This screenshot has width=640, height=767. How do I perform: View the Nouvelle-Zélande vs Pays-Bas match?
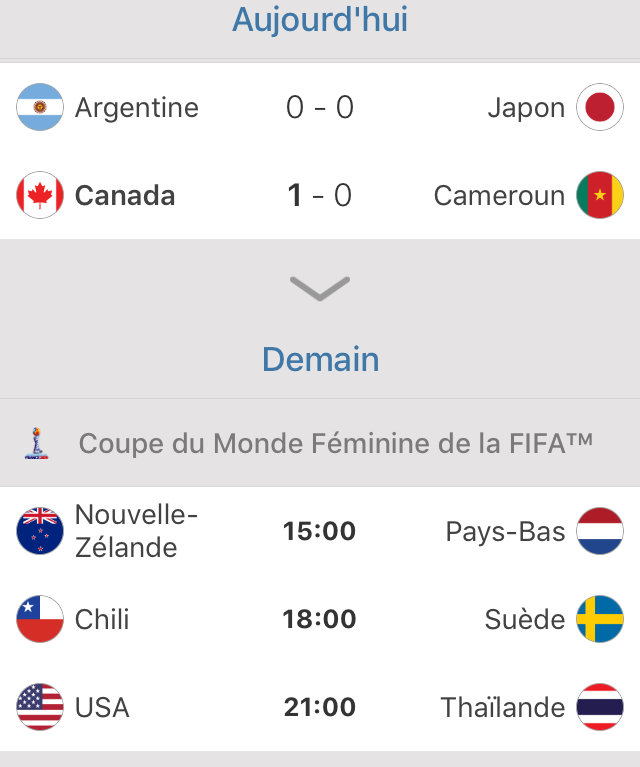320,531
